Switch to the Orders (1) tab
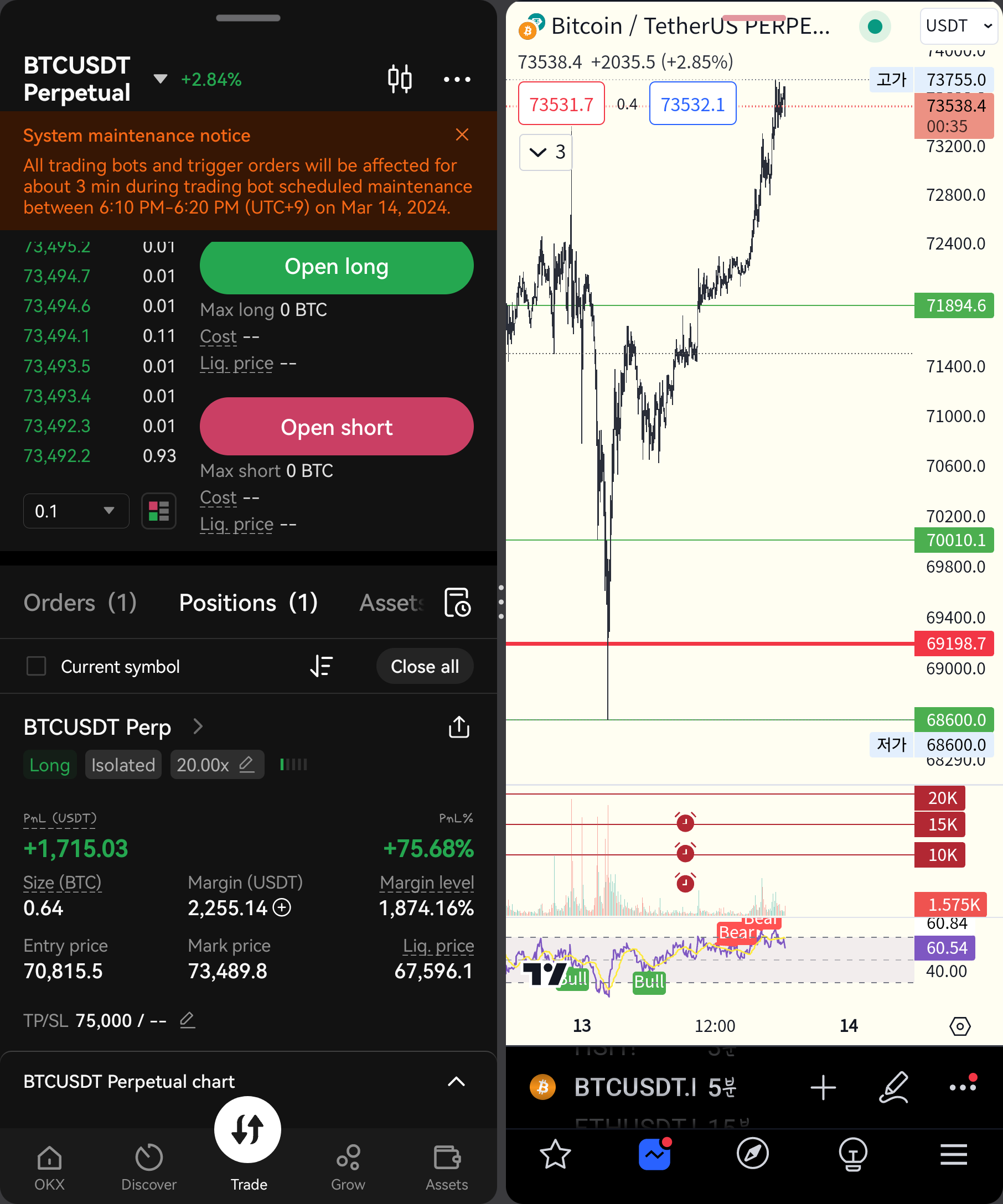The height and width of the screenshot is (1204, 1003). [80, 603]
